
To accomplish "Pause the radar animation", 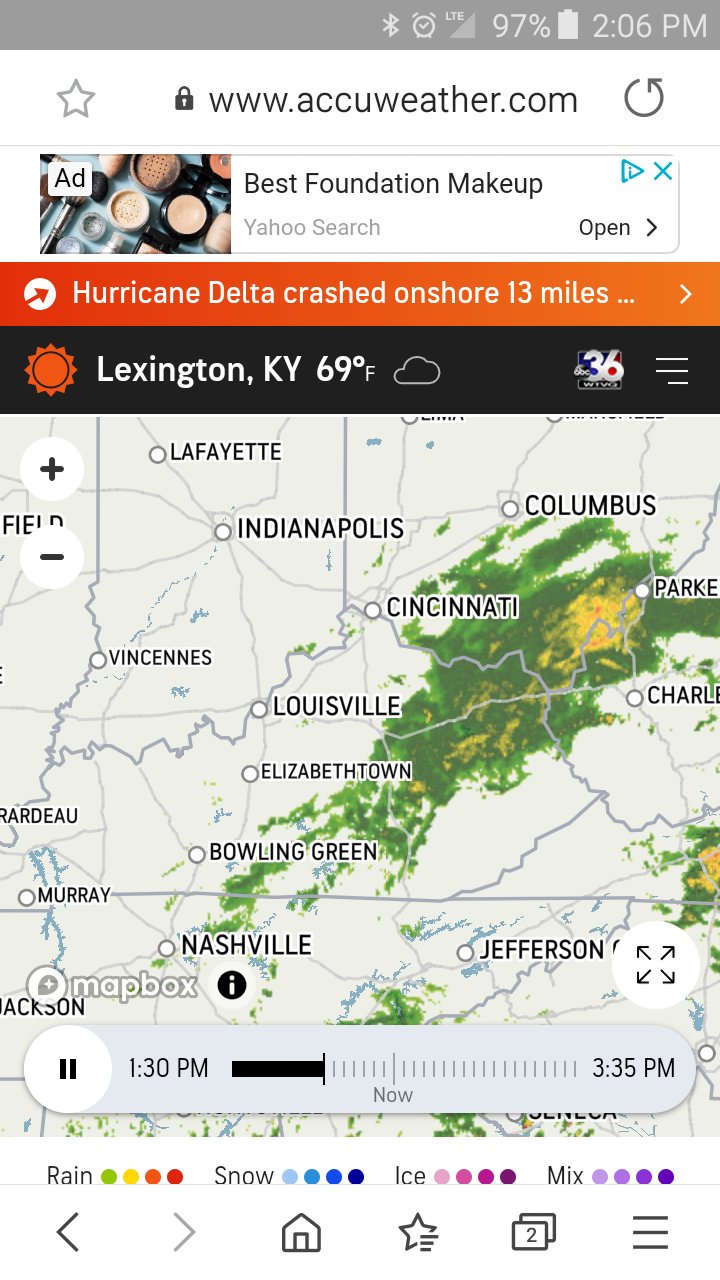I will point(68,1069).
